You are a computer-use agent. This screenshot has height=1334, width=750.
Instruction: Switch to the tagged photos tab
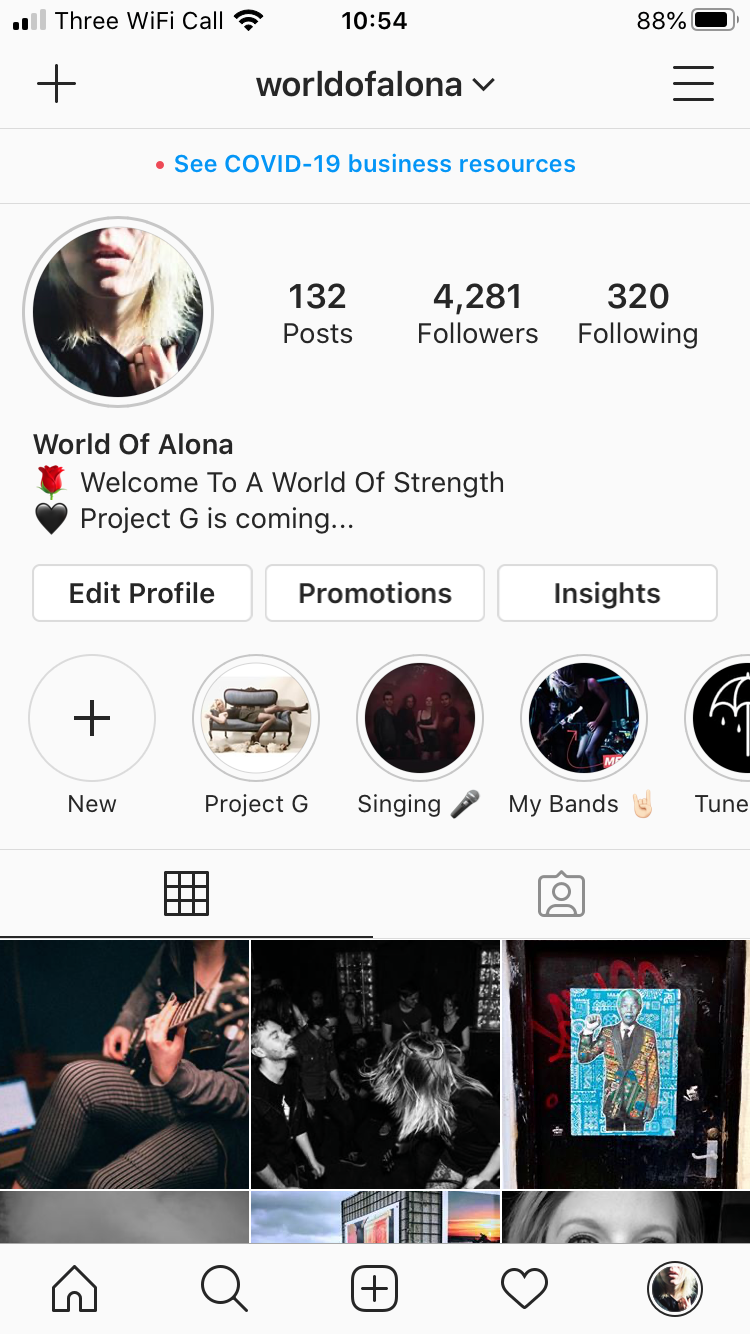click(x=561, y=894)
